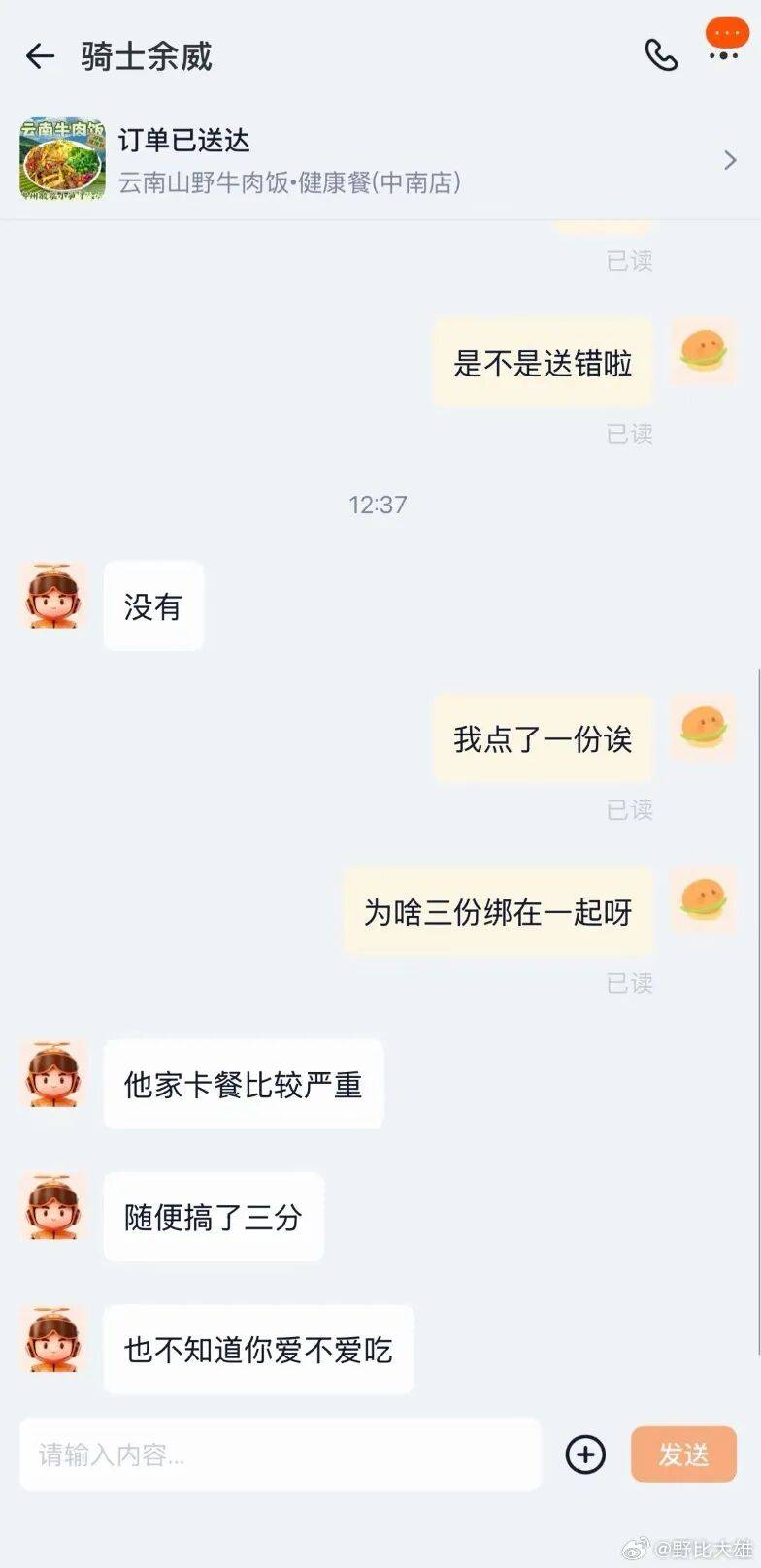Screen dimensions: 761x1568
Task: Open the plus attachment options
Action: 585,1454
